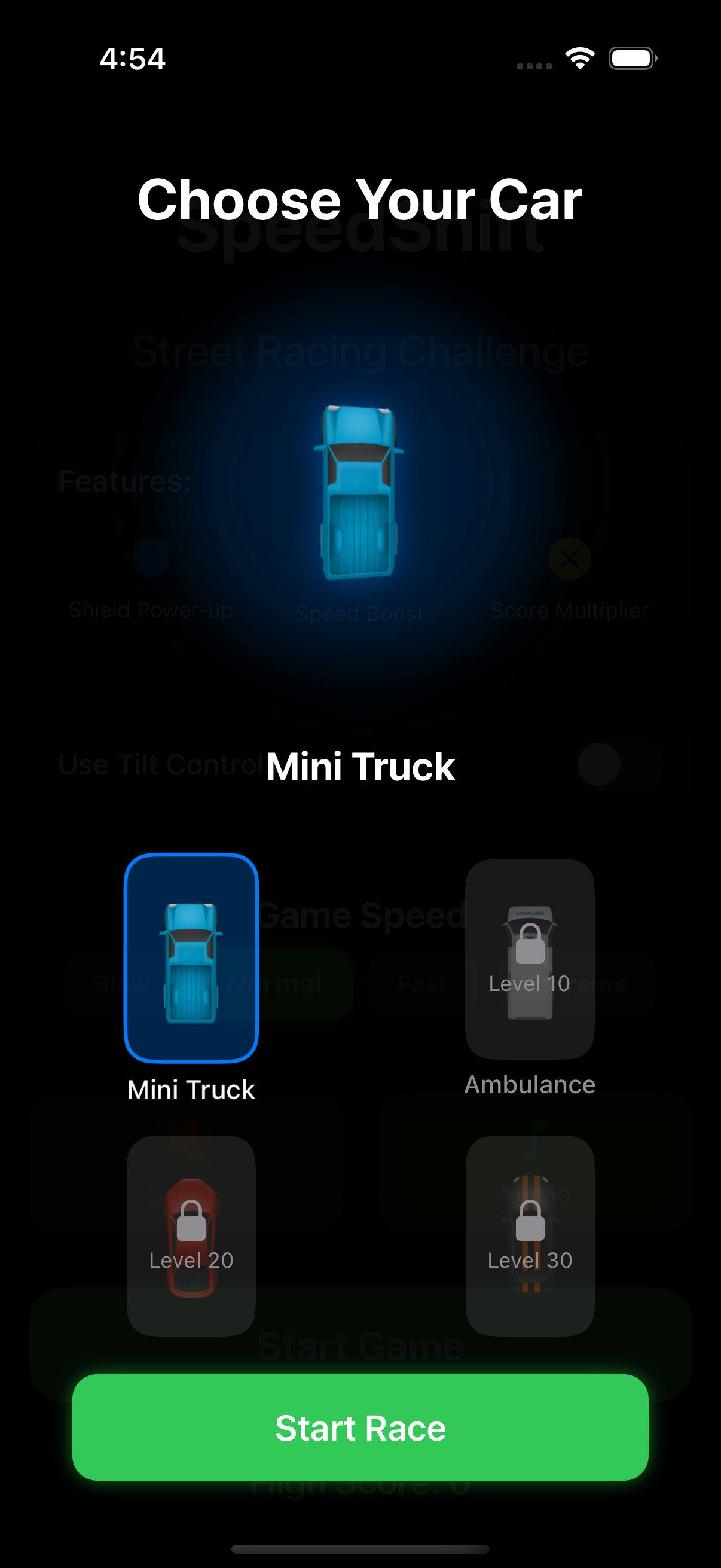
Task: Start the race with the green button
Action: tap(360, 1427)
